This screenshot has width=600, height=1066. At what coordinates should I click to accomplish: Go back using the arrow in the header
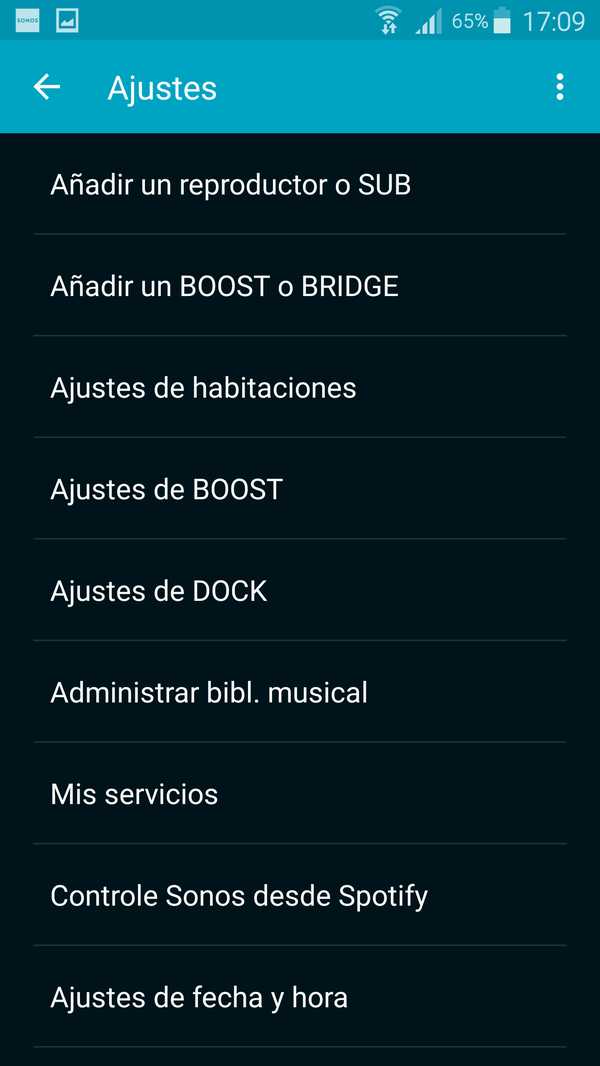tap(47, 87)
